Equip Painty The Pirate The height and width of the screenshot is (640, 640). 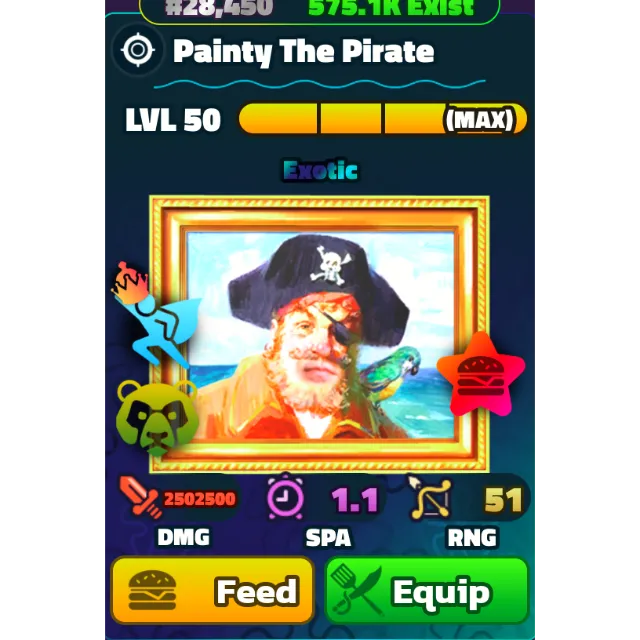pos(427,592)
